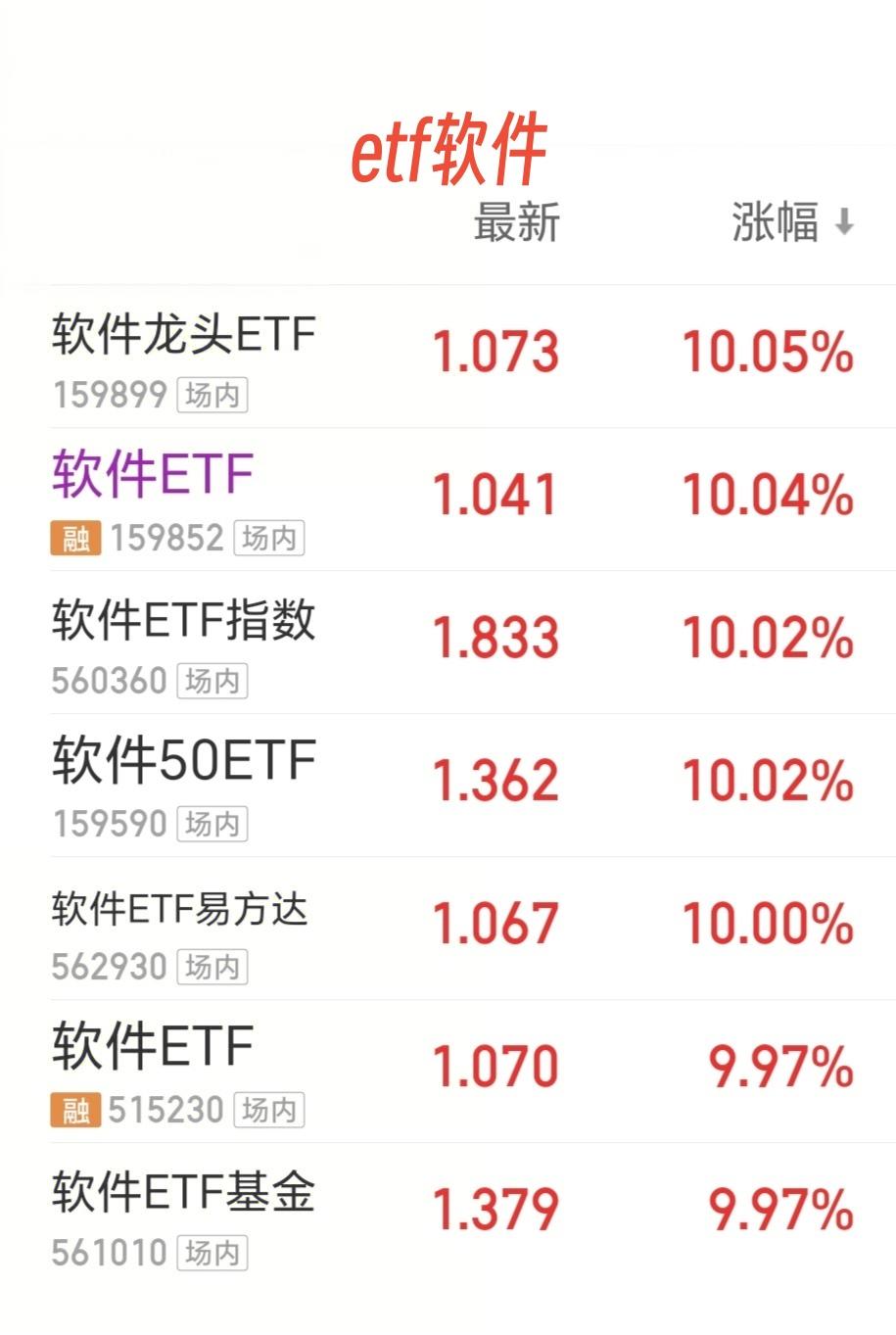Open 软件ETF易方达 562930
The height and width of the screenshot is (1335, 896).
473,929
